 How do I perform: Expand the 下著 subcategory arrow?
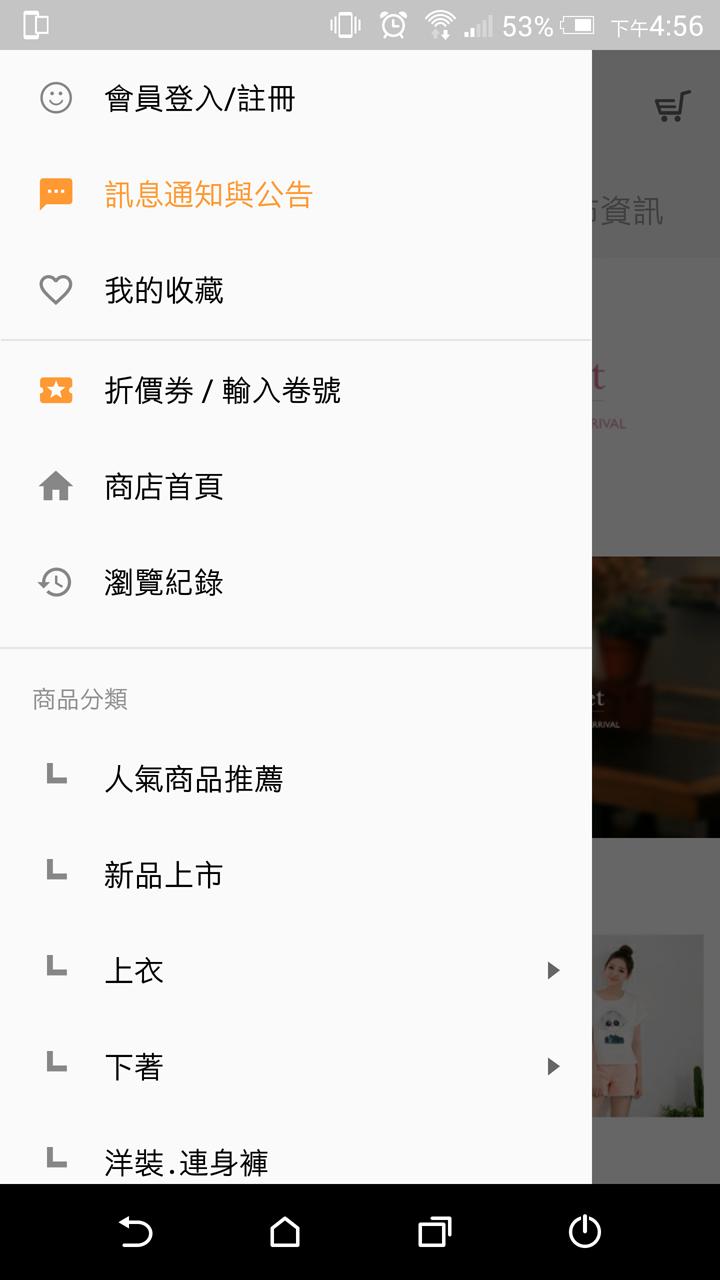(x=553, y=1067)
